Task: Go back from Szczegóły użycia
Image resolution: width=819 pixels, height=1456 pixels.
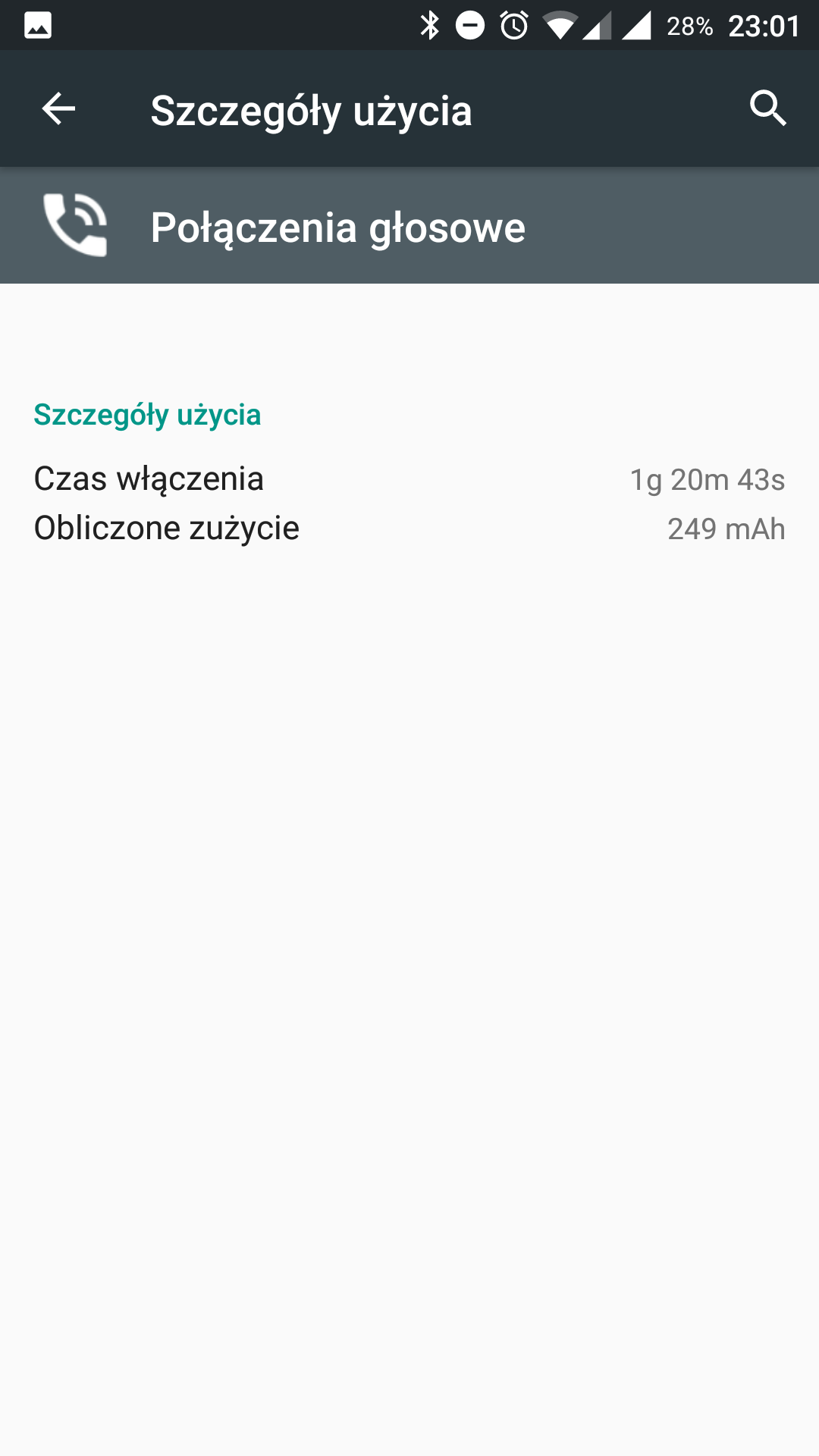Action: click(x=58, y=109)
